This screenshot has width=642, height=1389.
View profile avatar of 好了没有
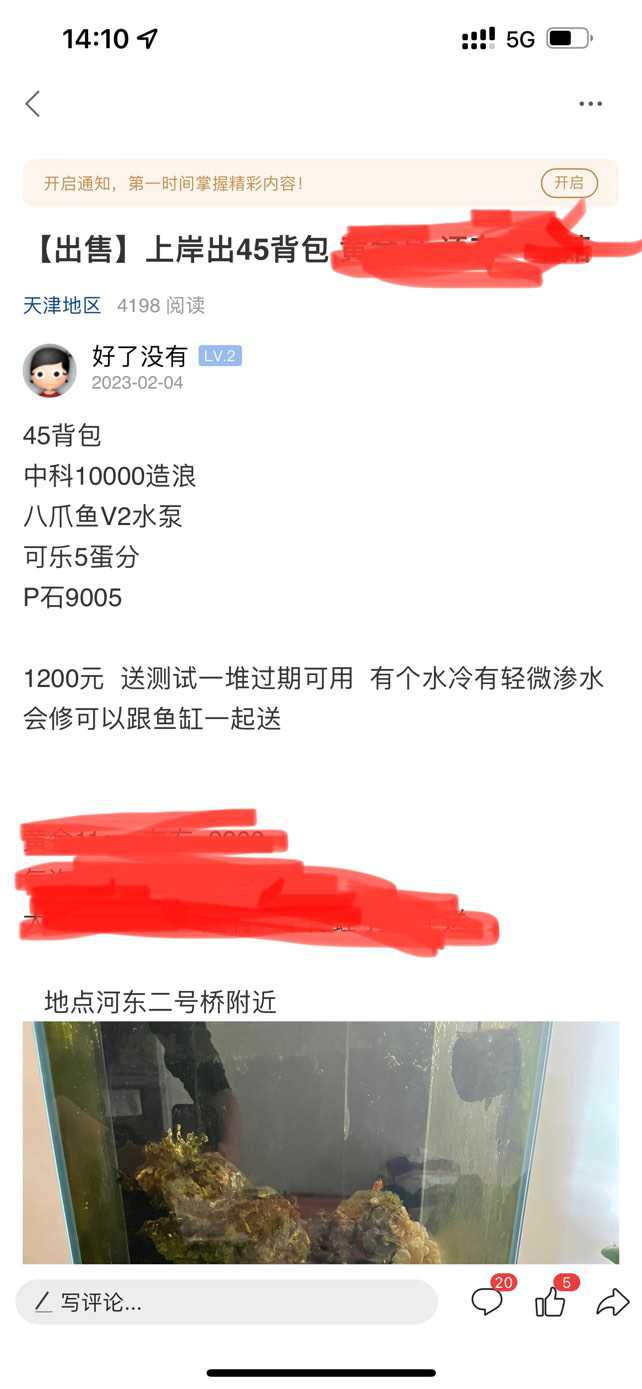pos(50,370)
